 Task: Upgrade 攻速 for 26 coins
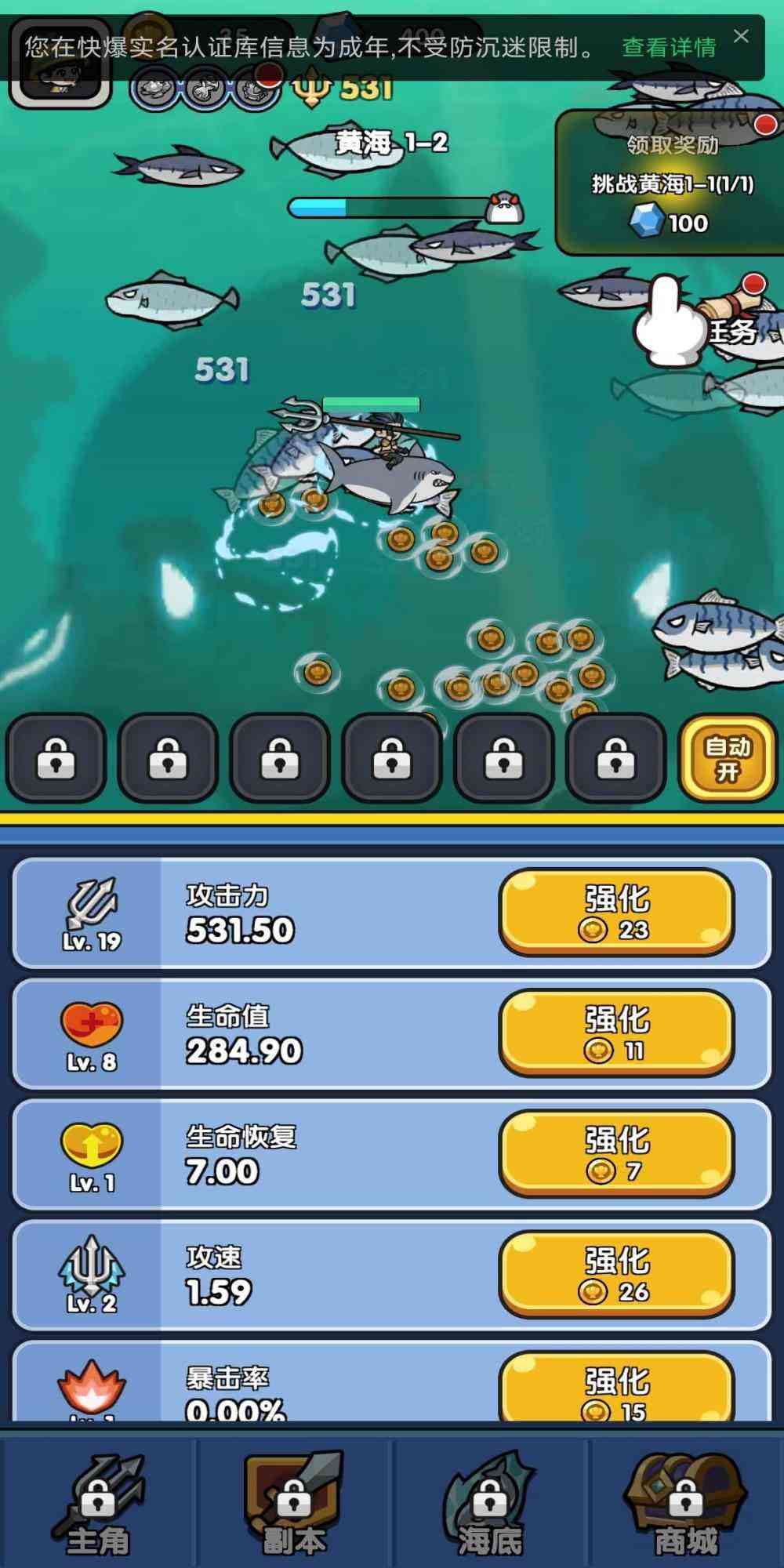coord(616,1275)
